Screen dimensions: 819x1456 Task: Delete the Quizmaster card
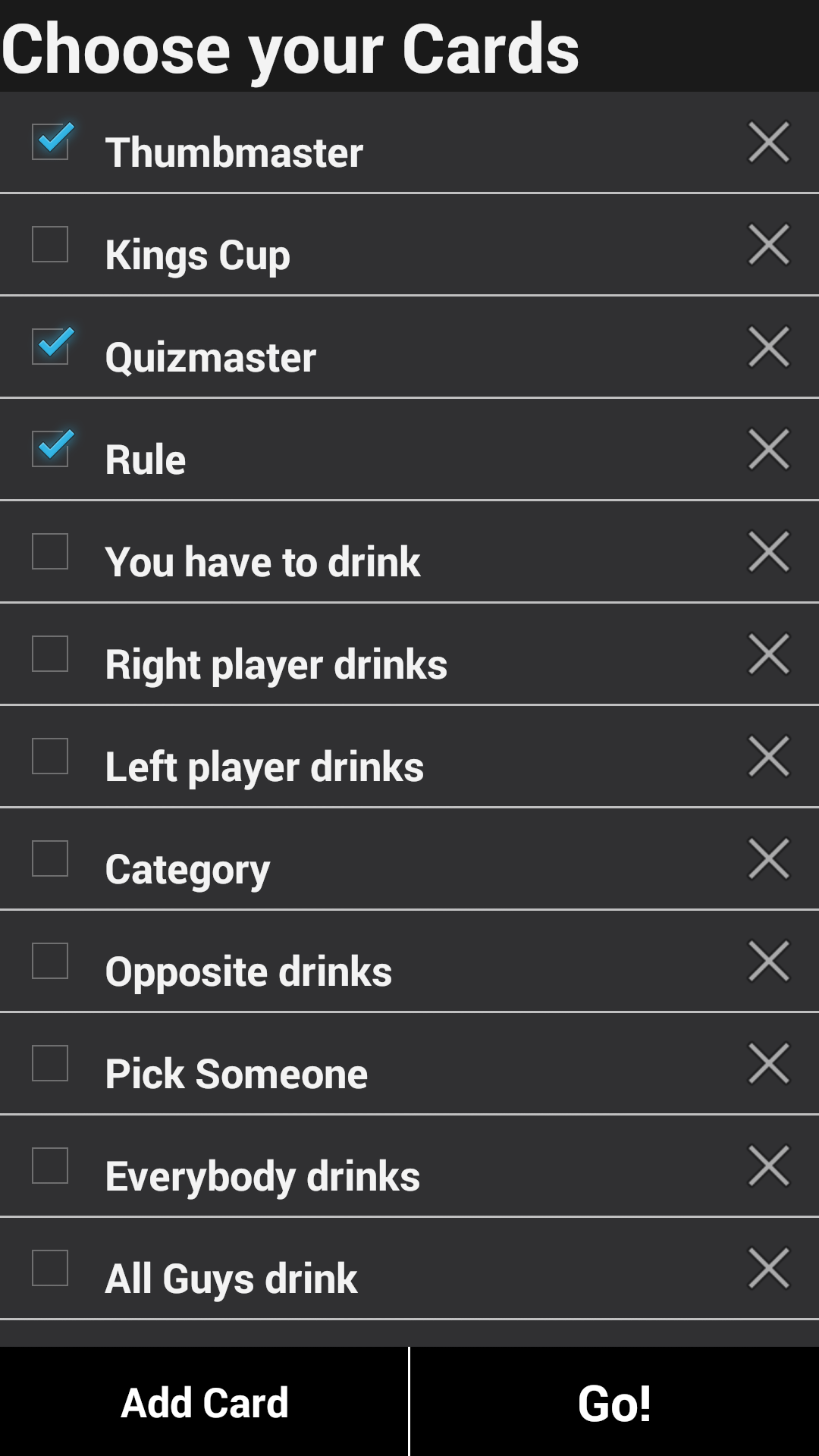pyautogui.click(x=768, y=347)
